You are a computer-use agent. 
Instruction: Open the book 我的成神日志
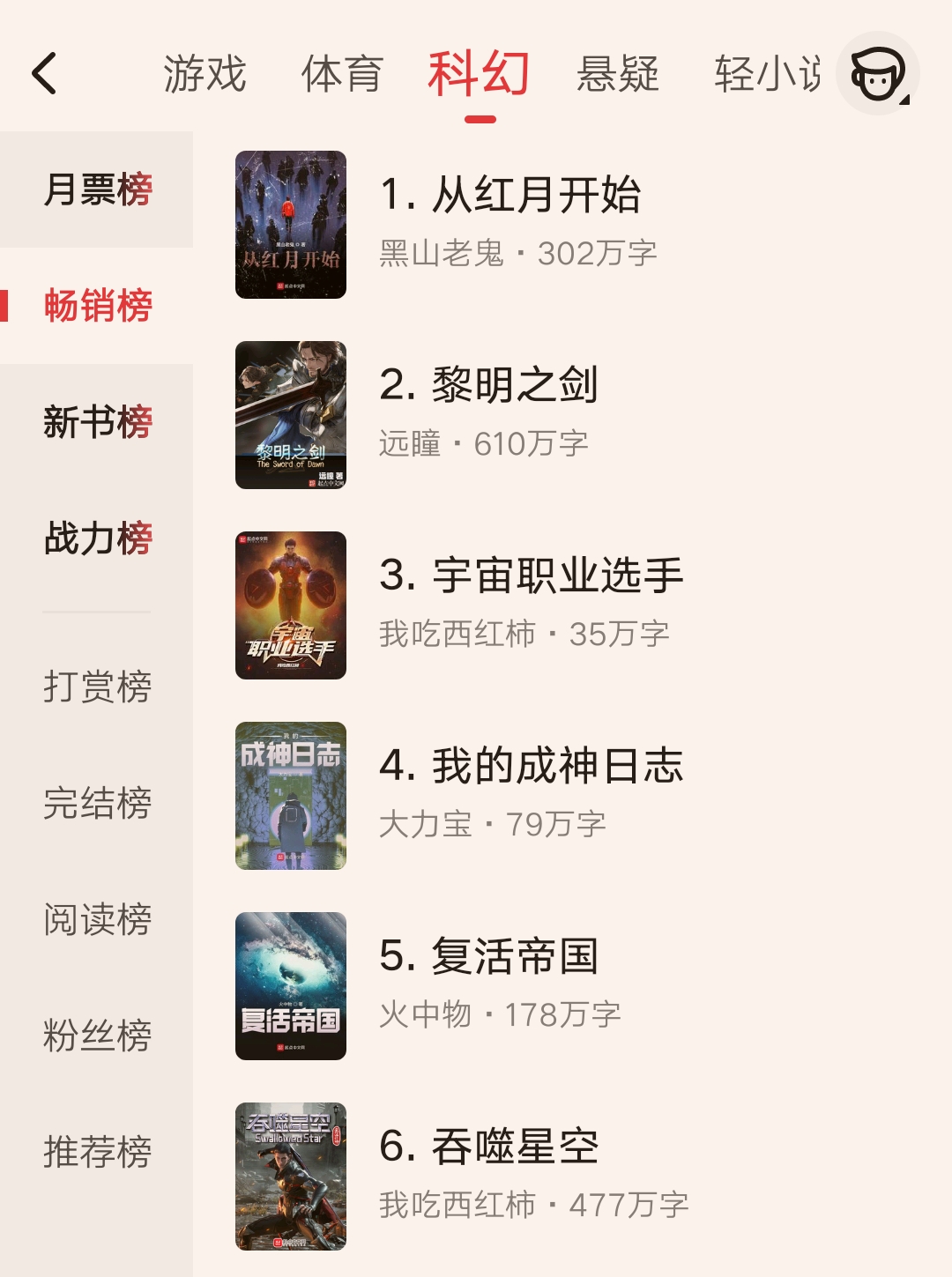(532, 766)
